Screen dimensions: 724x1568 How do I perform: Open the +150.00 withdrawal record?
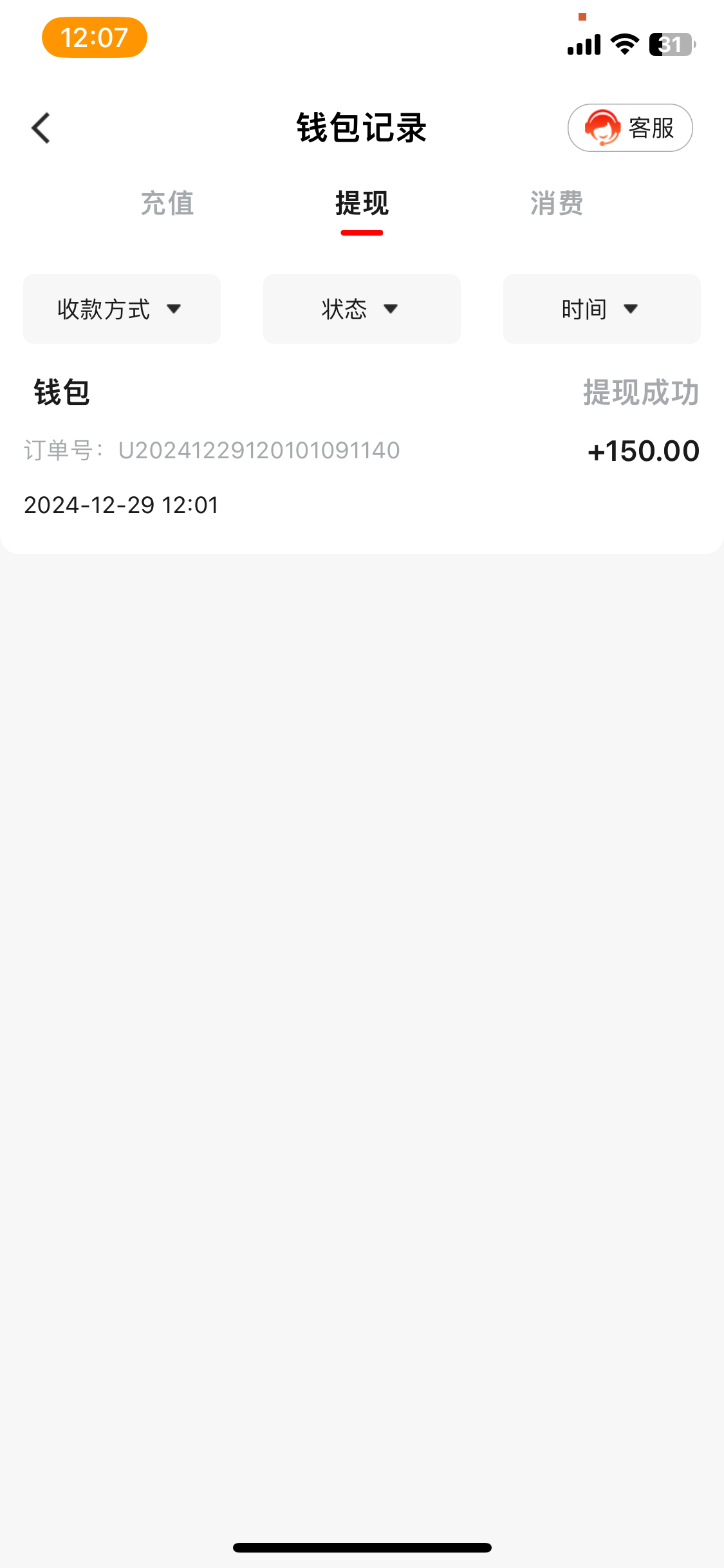click(x=362, y=449)
